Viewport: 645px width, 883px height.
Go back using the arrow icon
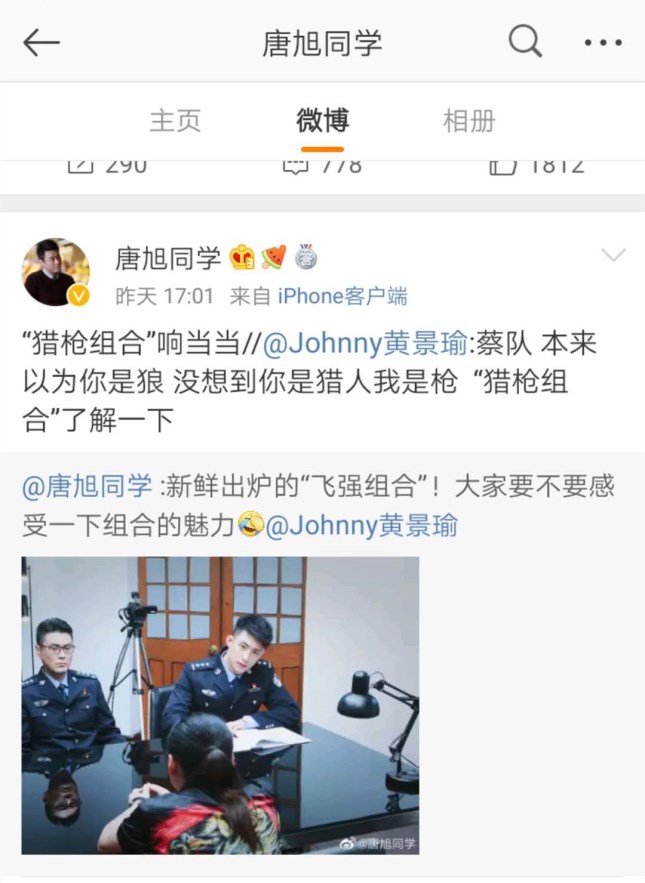click(x=42, y=42)
